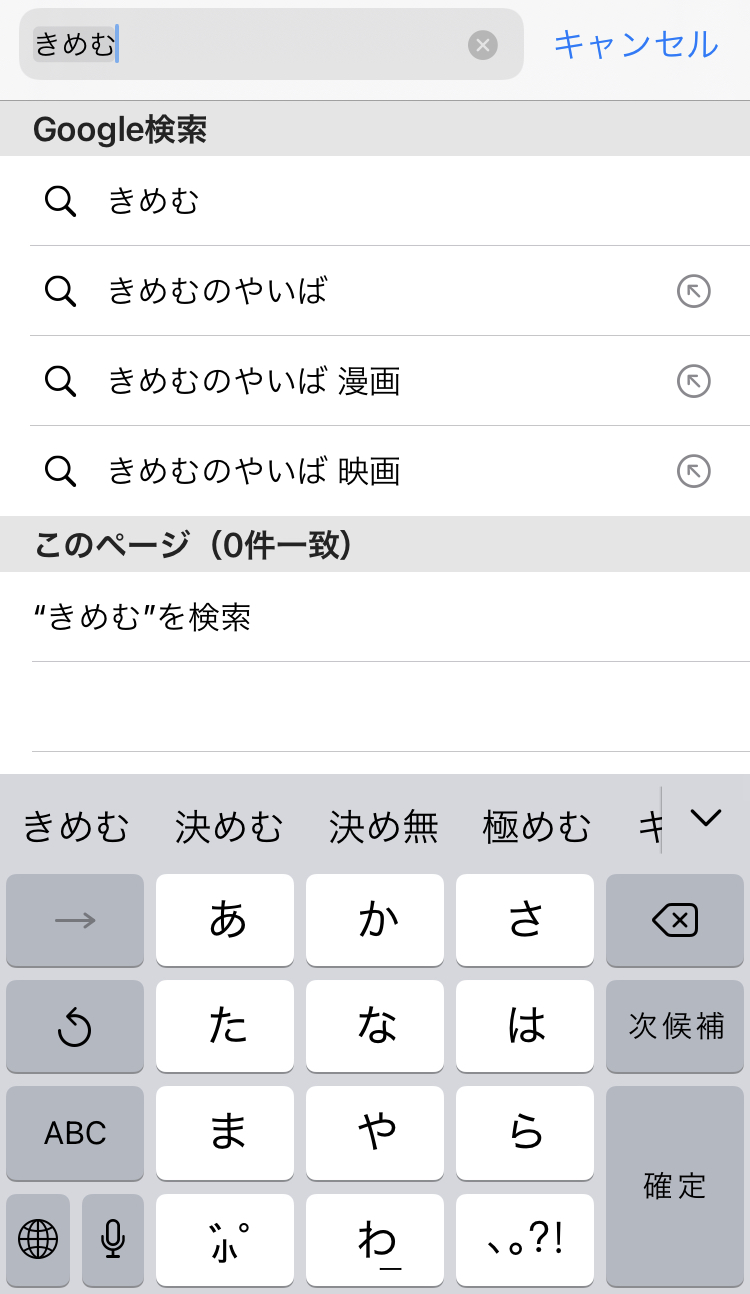Screen dimensions: 750x1294
Task: Open the globe keyboard switcher
Action: click(38, 1240)
